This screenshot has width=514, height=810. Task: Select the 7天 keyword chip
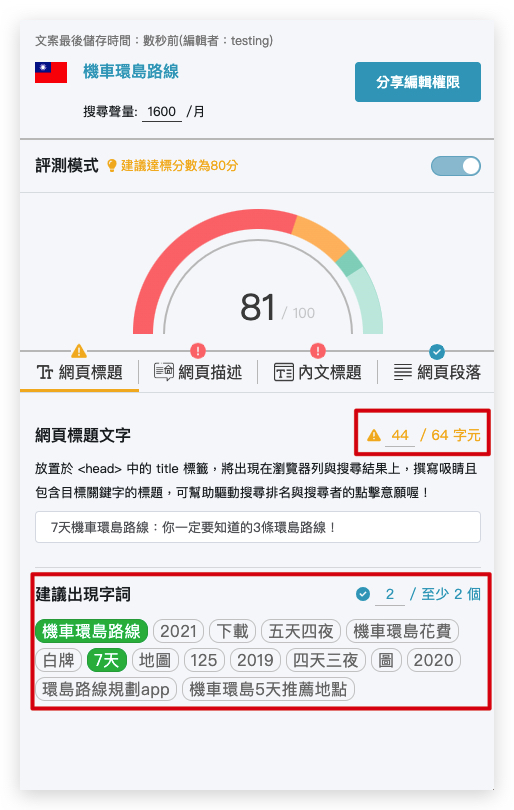coord(106,660)
